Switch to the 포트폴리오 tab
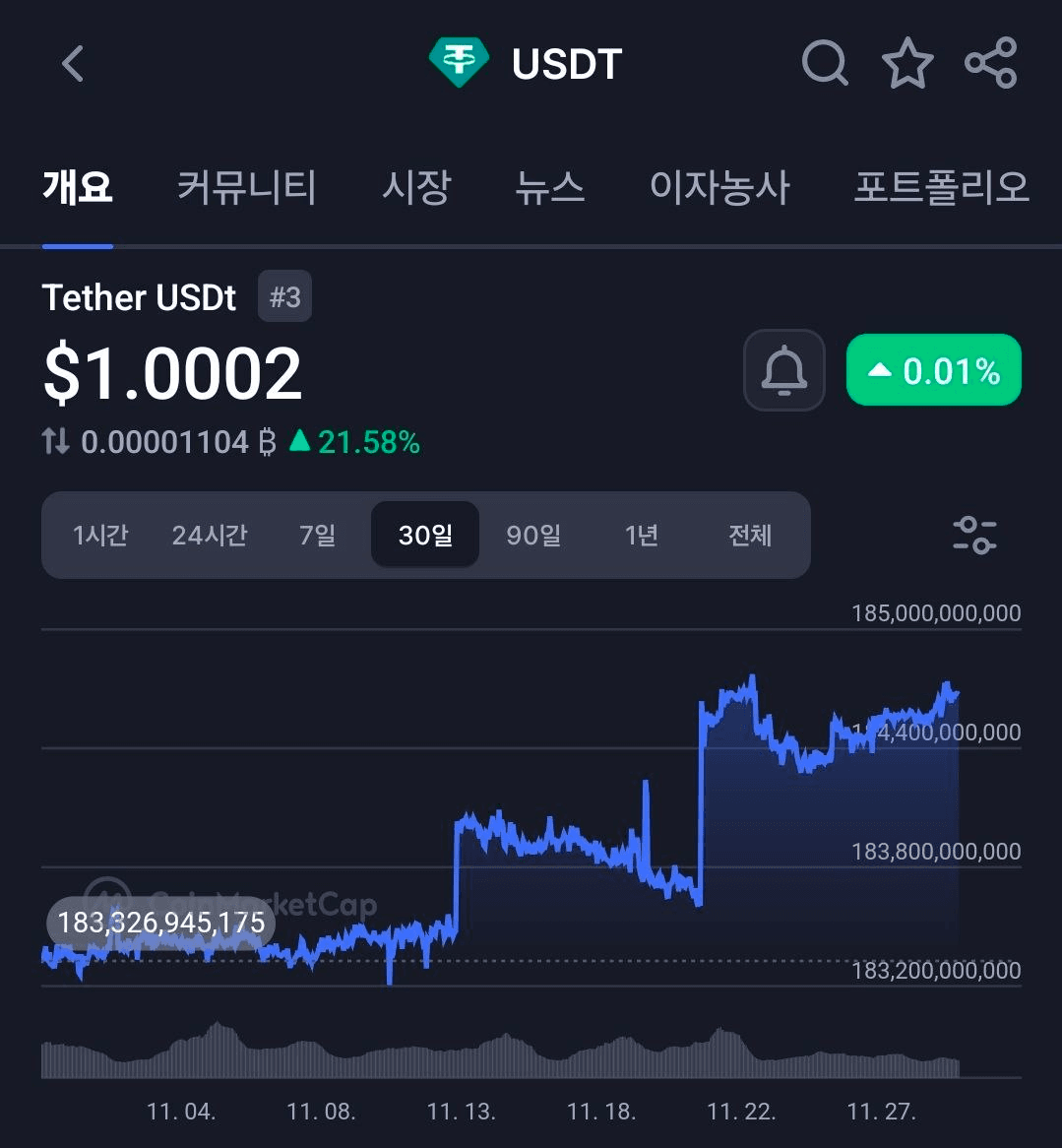Viewport: 1062px width, 1148px height. (941, 187)
